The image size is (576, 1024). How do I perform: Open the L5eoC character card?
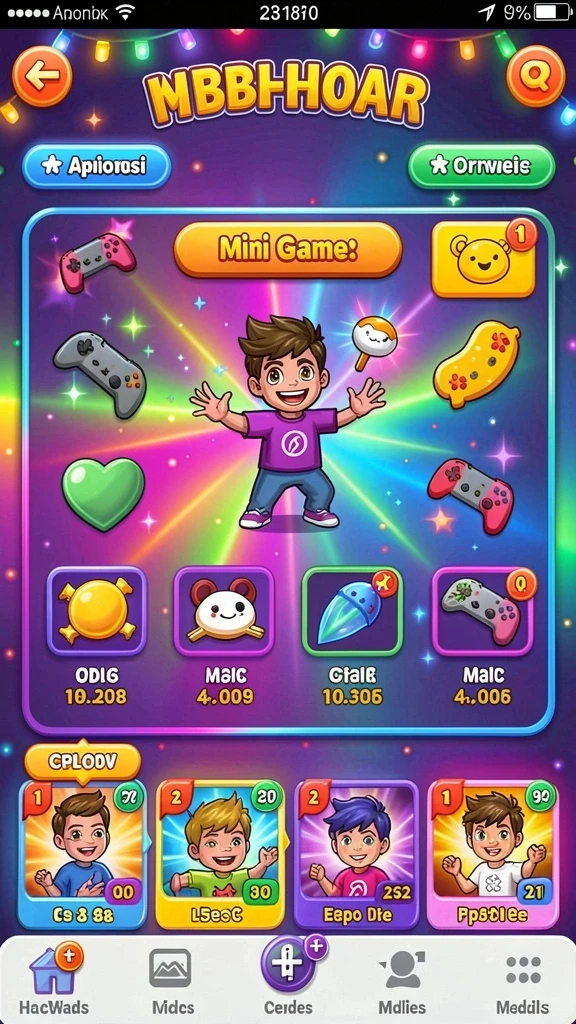pyautogui.click(x=220, y=854)
